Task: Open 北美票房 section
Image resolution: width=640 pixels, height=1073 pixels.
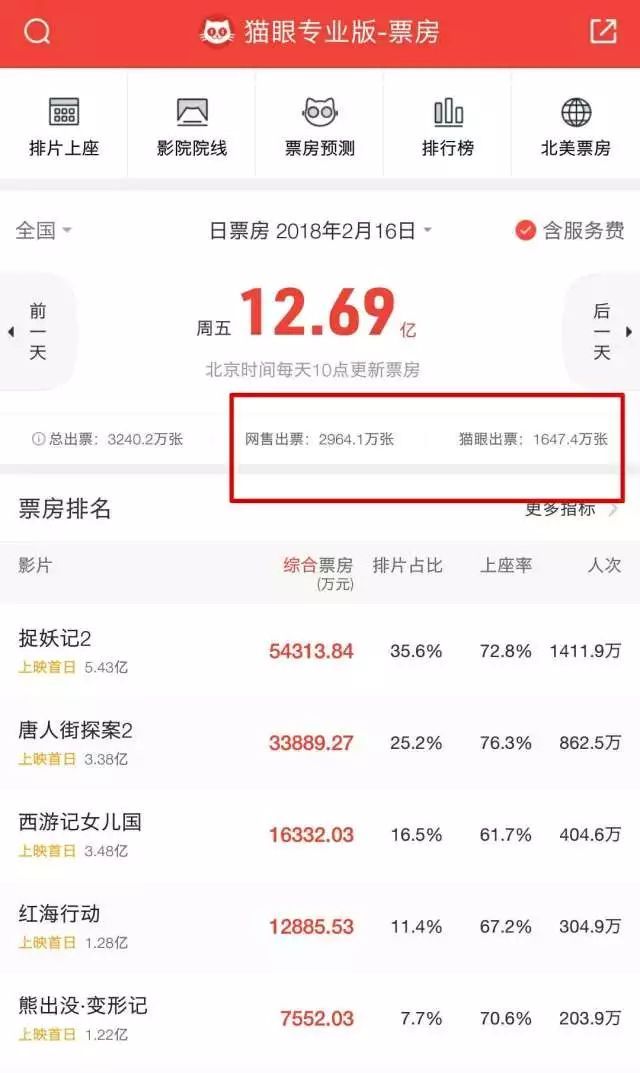Action: [576, 127]
